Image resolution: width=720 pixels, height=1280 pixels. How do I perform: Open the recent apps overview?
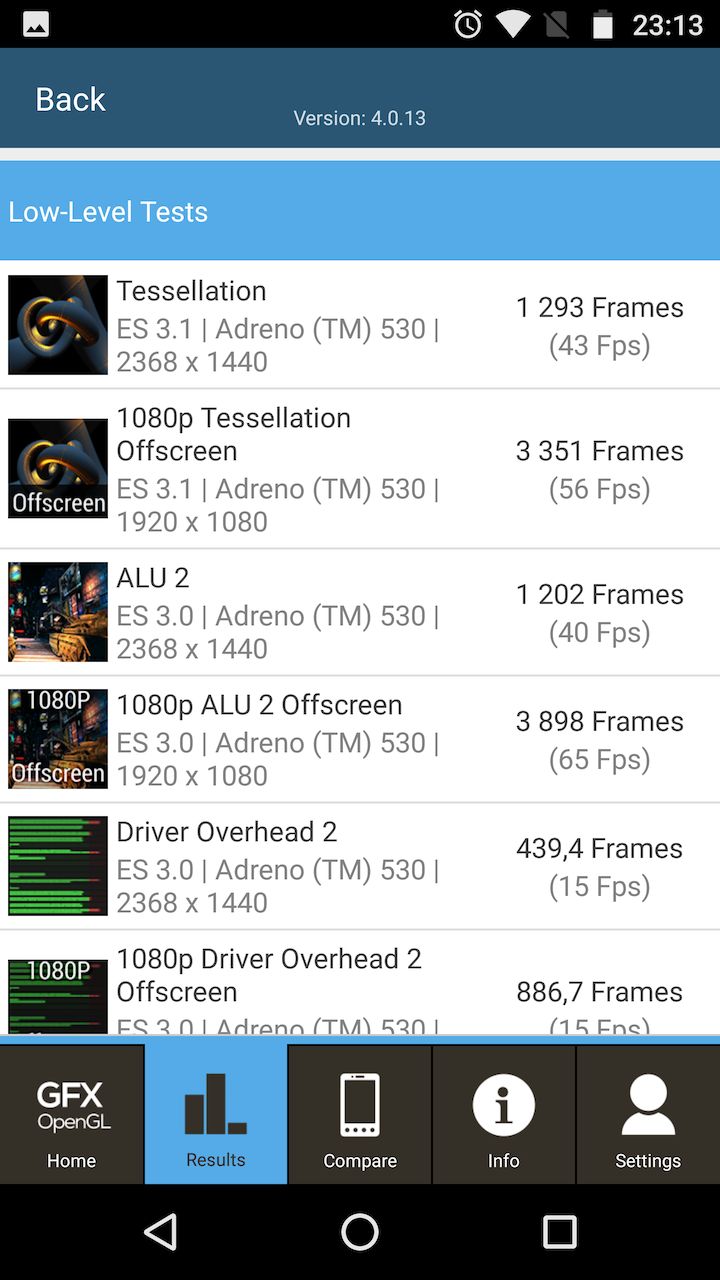(x=559, y=1232)
